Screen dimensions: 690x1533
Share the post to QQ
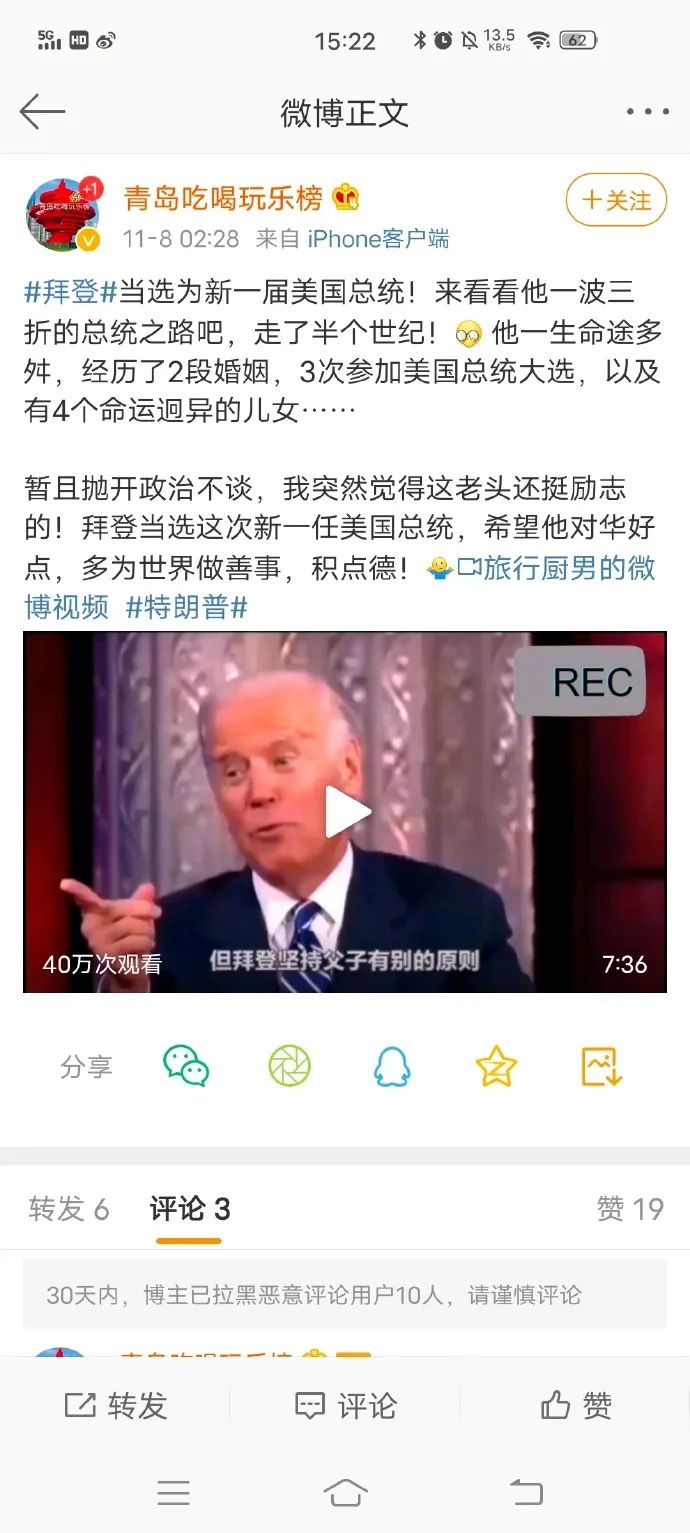pyautogui.click(x=392, y=1067)
